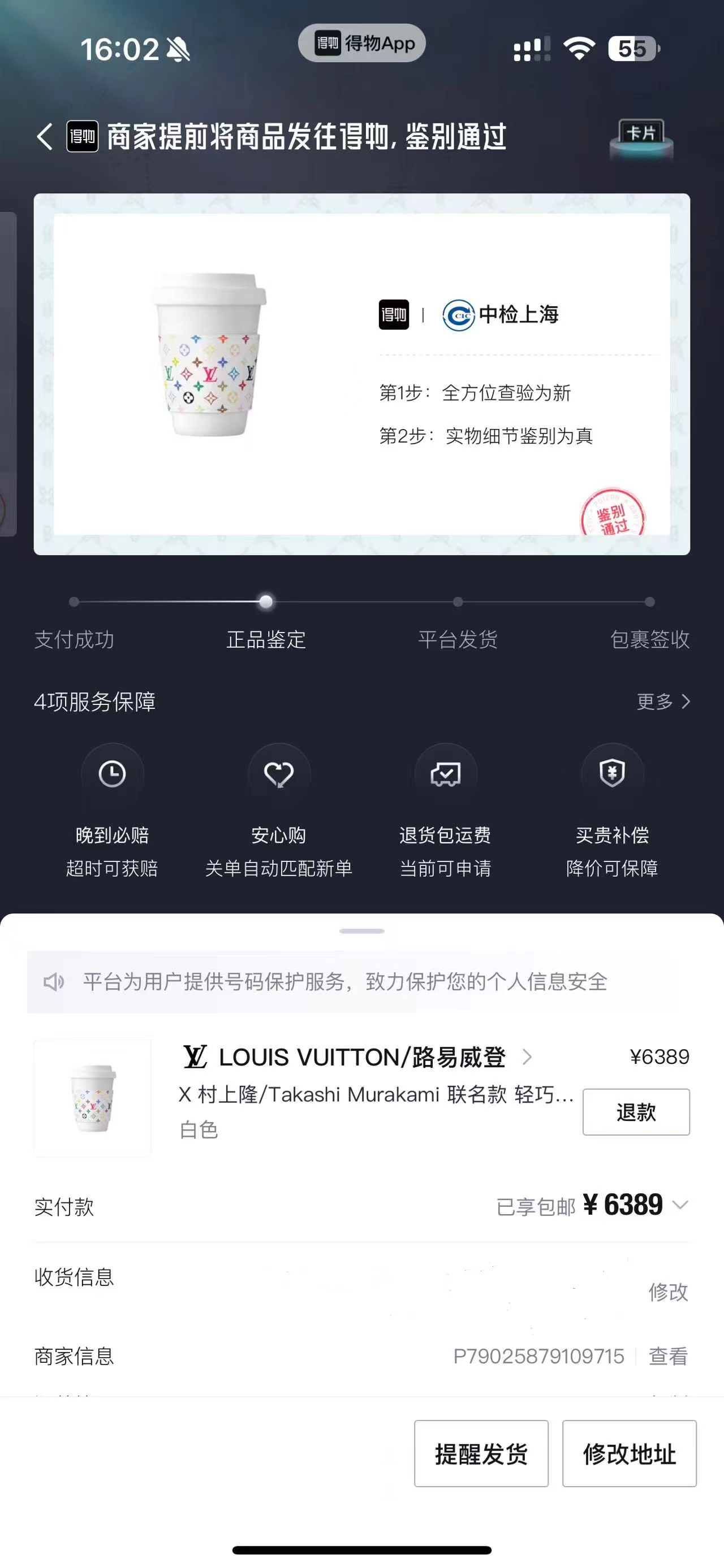Tap the 修改地址 button

(629, 1454)
